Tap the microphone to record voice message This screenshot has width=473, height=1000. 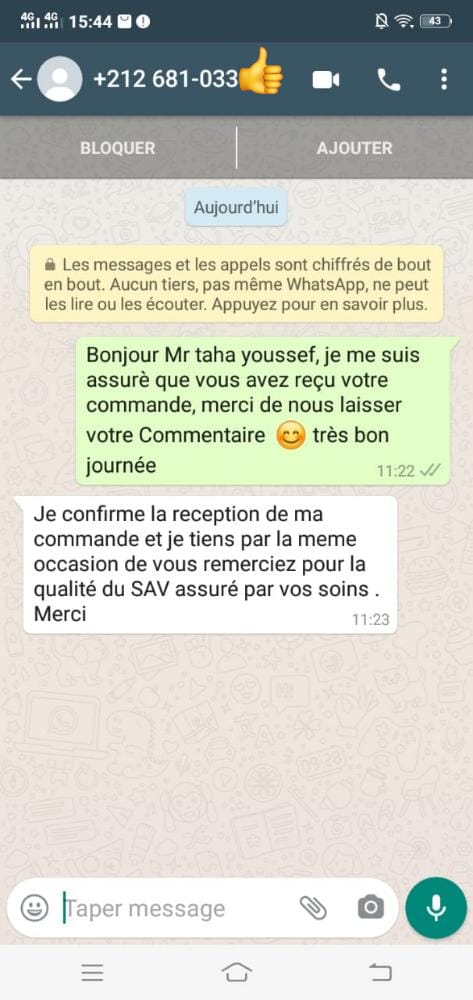437,908
